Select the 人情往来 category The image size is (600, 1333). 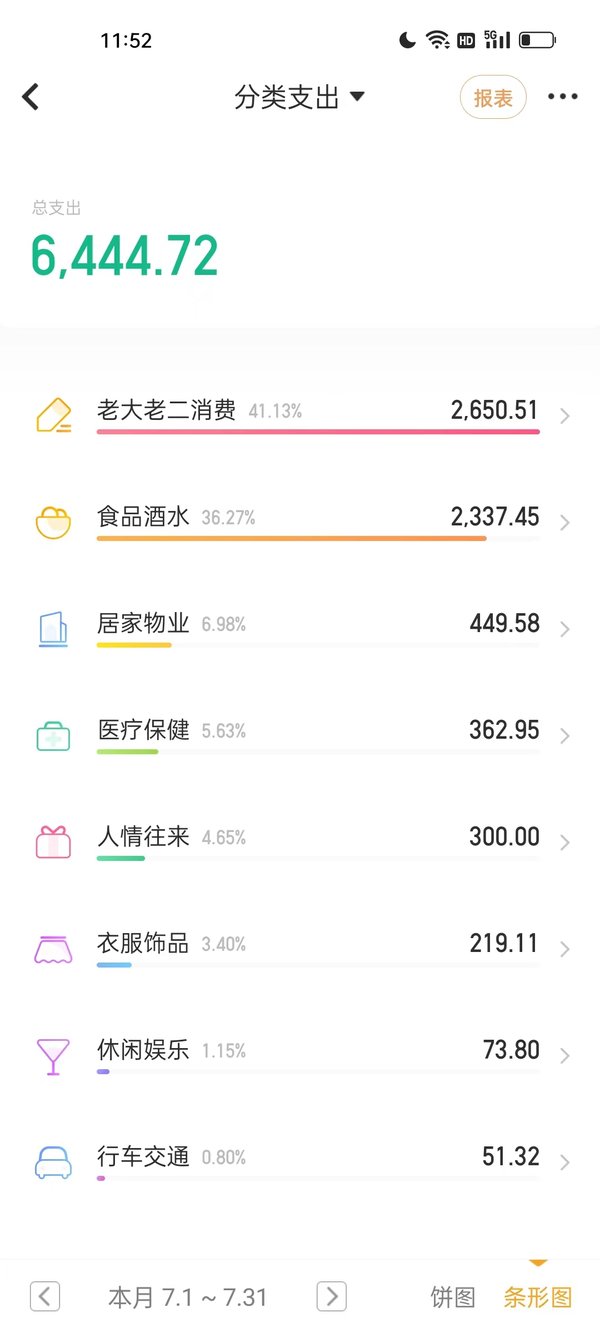coord(300,843)
